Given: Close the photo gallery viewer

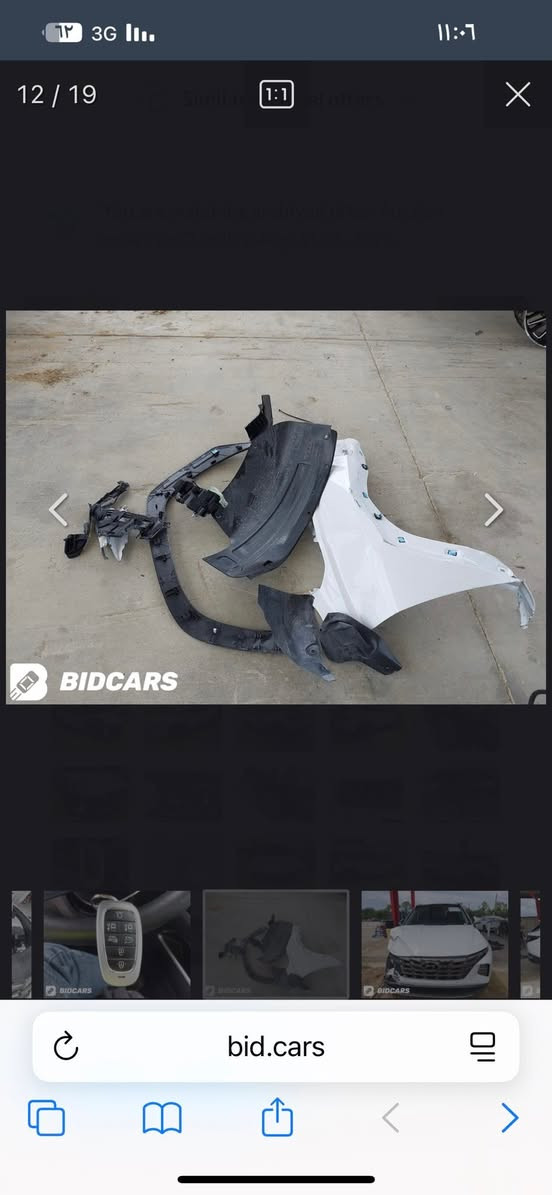Looking at the screenshot, I should pyautogui.click(x=518, y=95).
